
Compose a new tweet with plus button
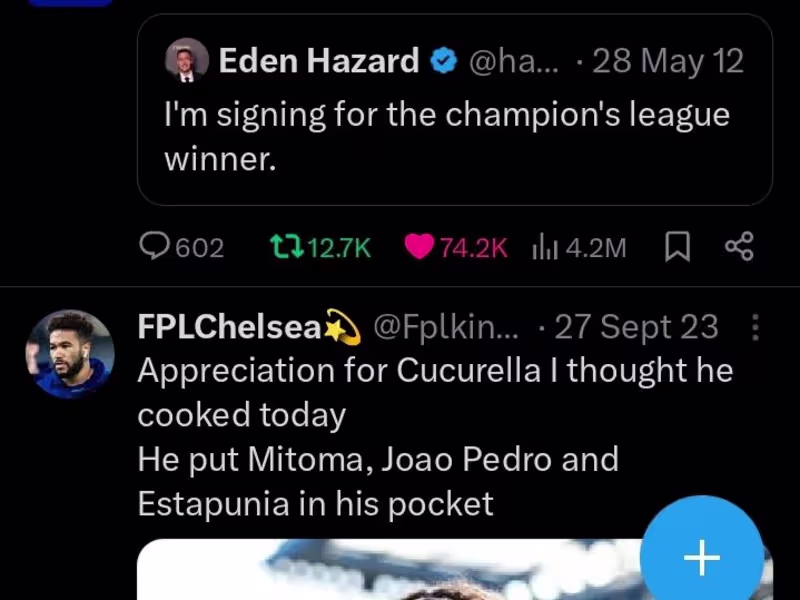point(701,556)
